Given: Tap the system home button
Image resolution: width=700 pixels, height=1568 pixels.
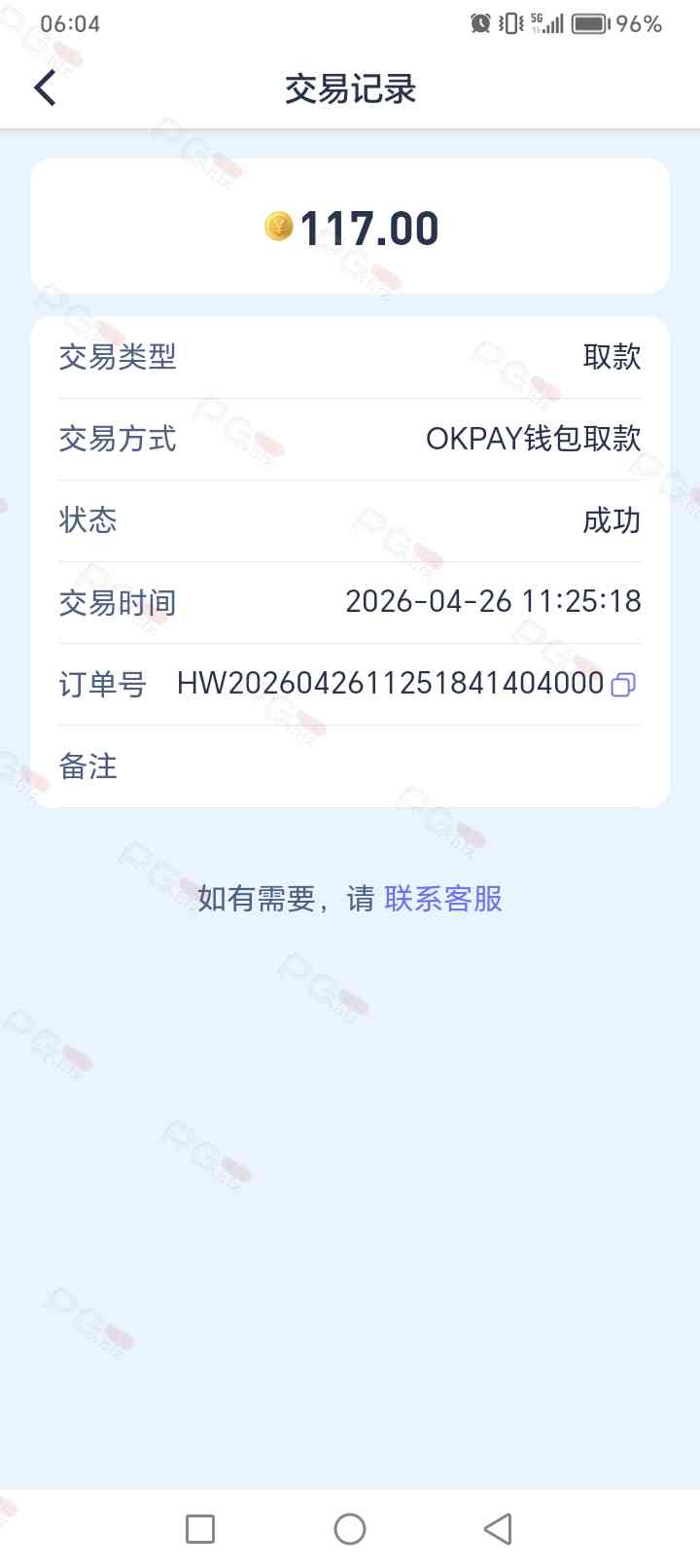Looking at the screenshot, I should [x=350, y=1529].
